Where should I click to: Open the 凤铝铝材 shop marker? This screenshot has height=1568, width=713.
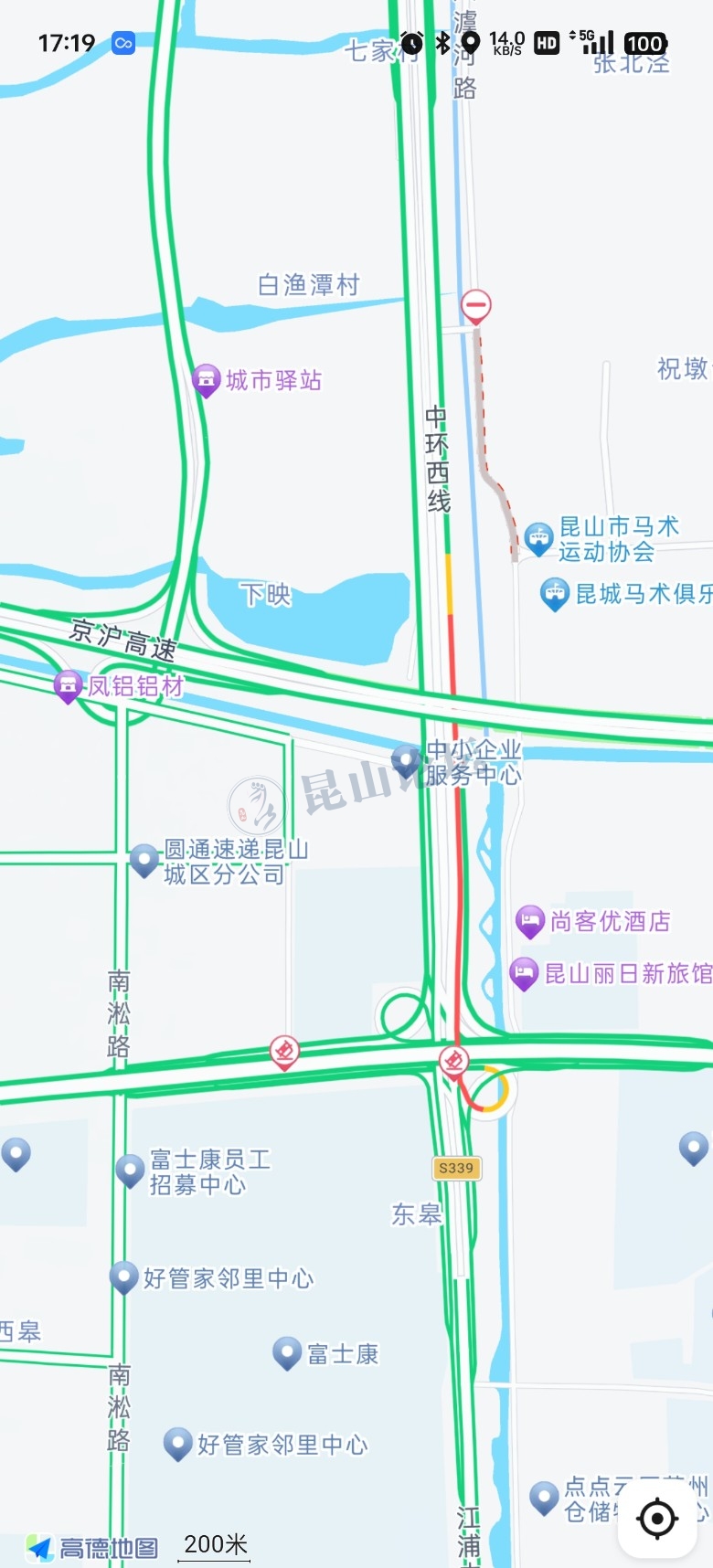point(68,685)
